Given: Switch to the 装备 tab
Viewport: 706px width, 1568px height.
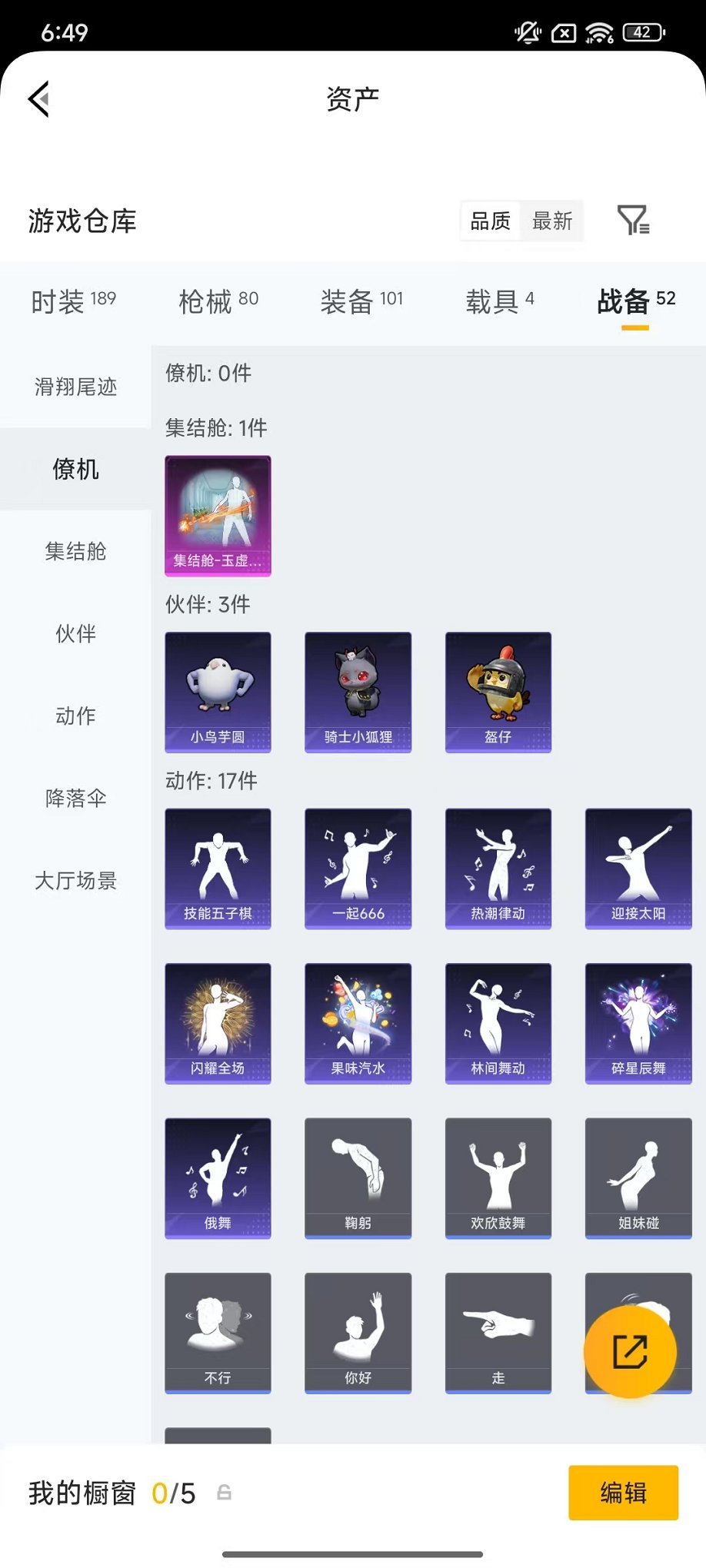Looking at the screenshot, I should click(361, 301).
